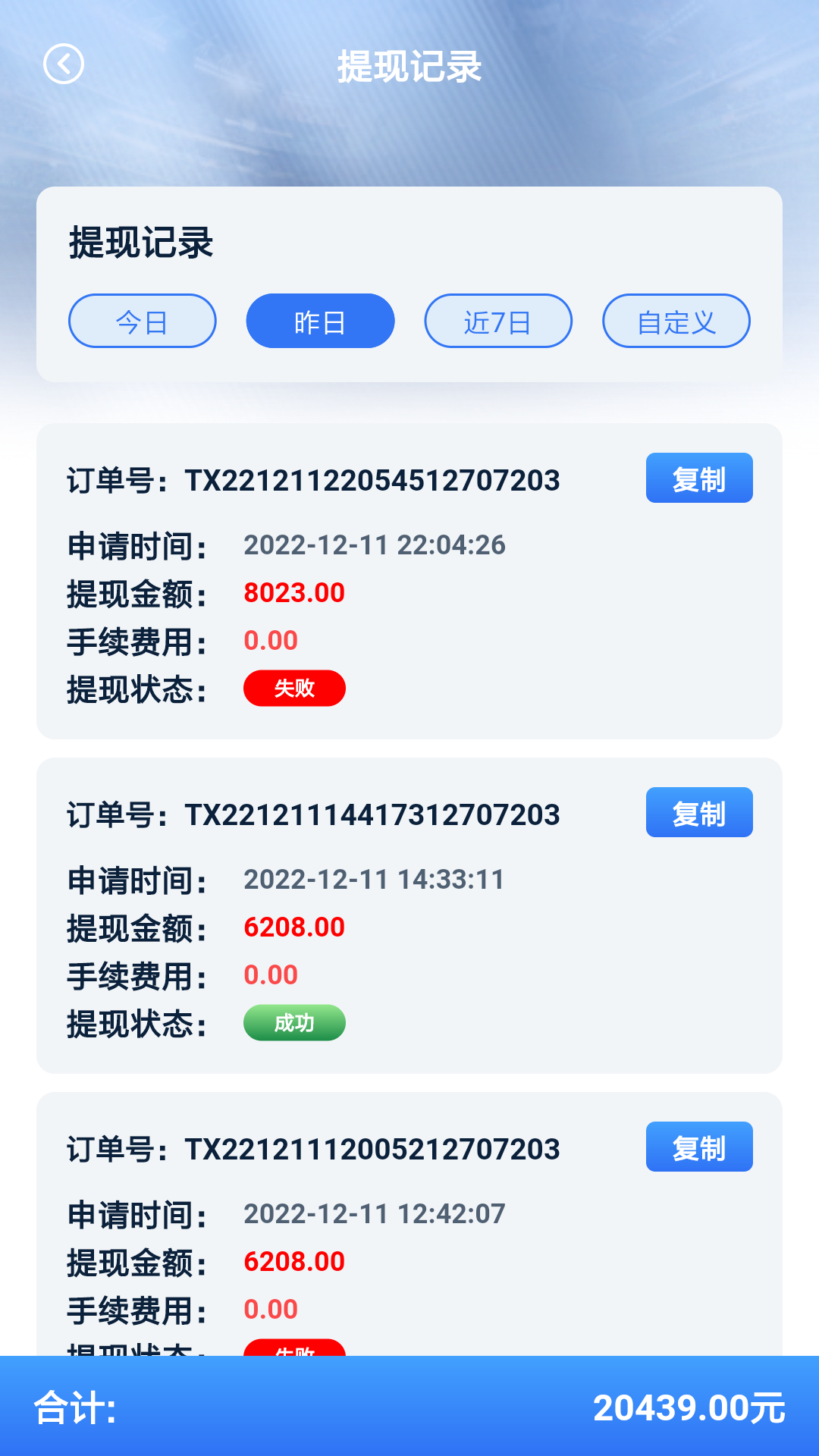
Task: Copy order number TX22121122054512707203
Action: point(698,479)
